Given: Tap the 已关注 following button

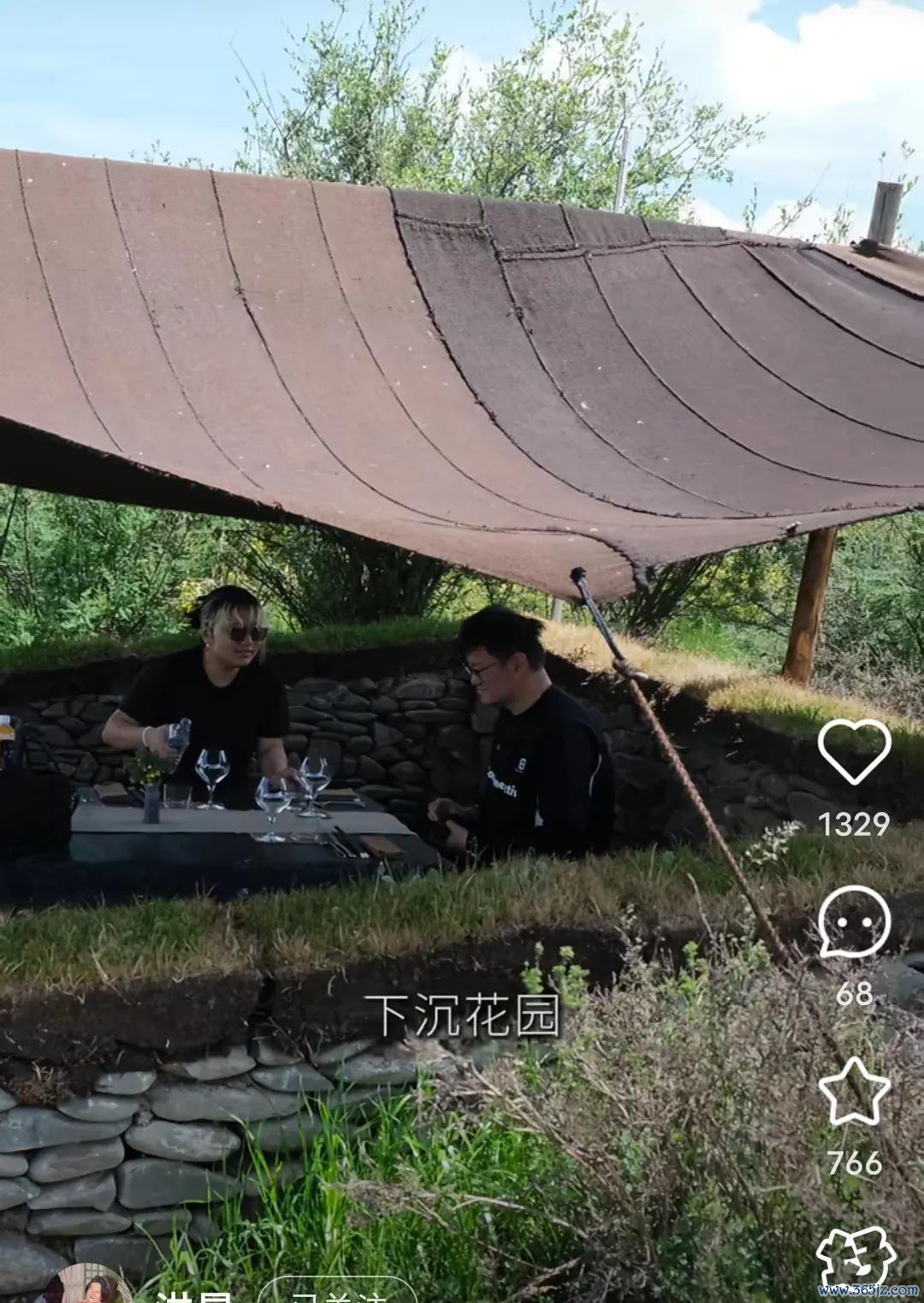Looking at the screenshot, I should tap(336, 1294).
